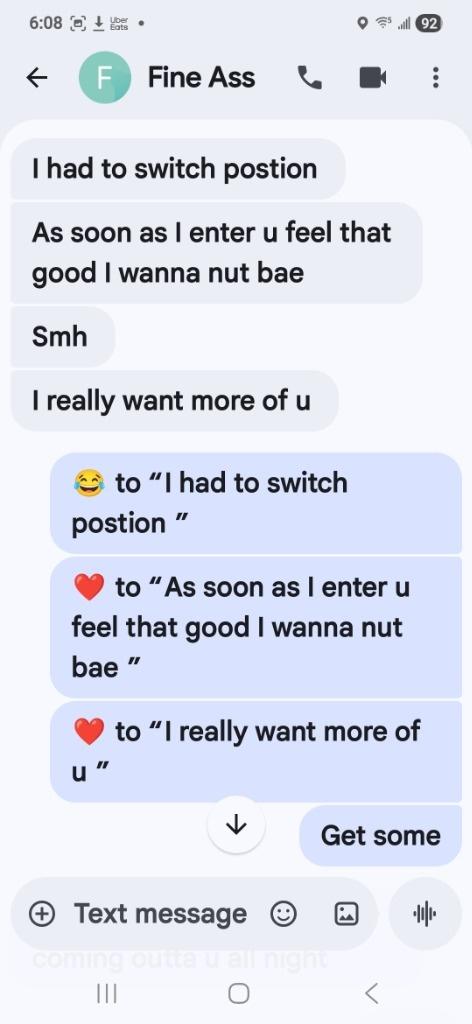Jump to latest messages with down arrow

[236, 825]
